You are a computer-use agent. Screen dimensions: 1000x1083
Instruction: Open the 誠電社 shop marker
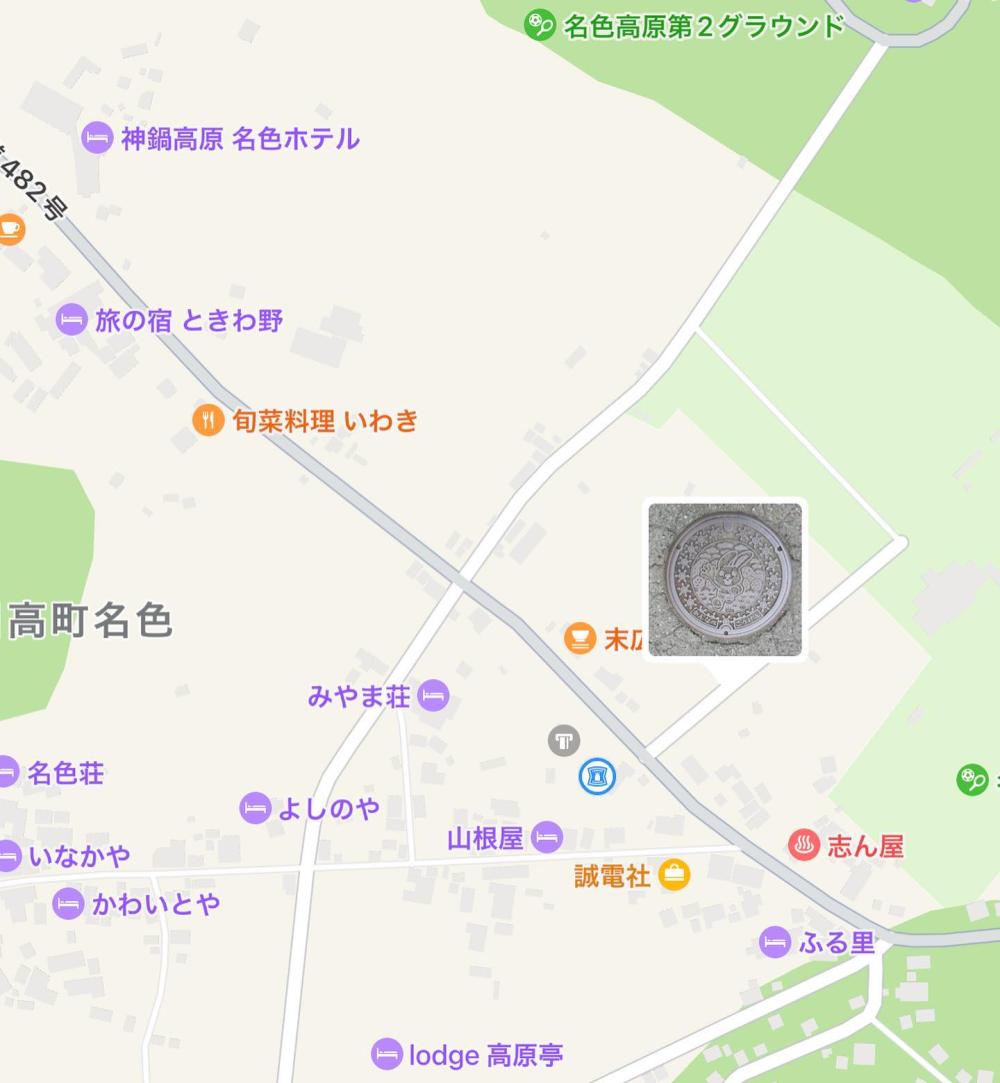[x=675, y=876]
